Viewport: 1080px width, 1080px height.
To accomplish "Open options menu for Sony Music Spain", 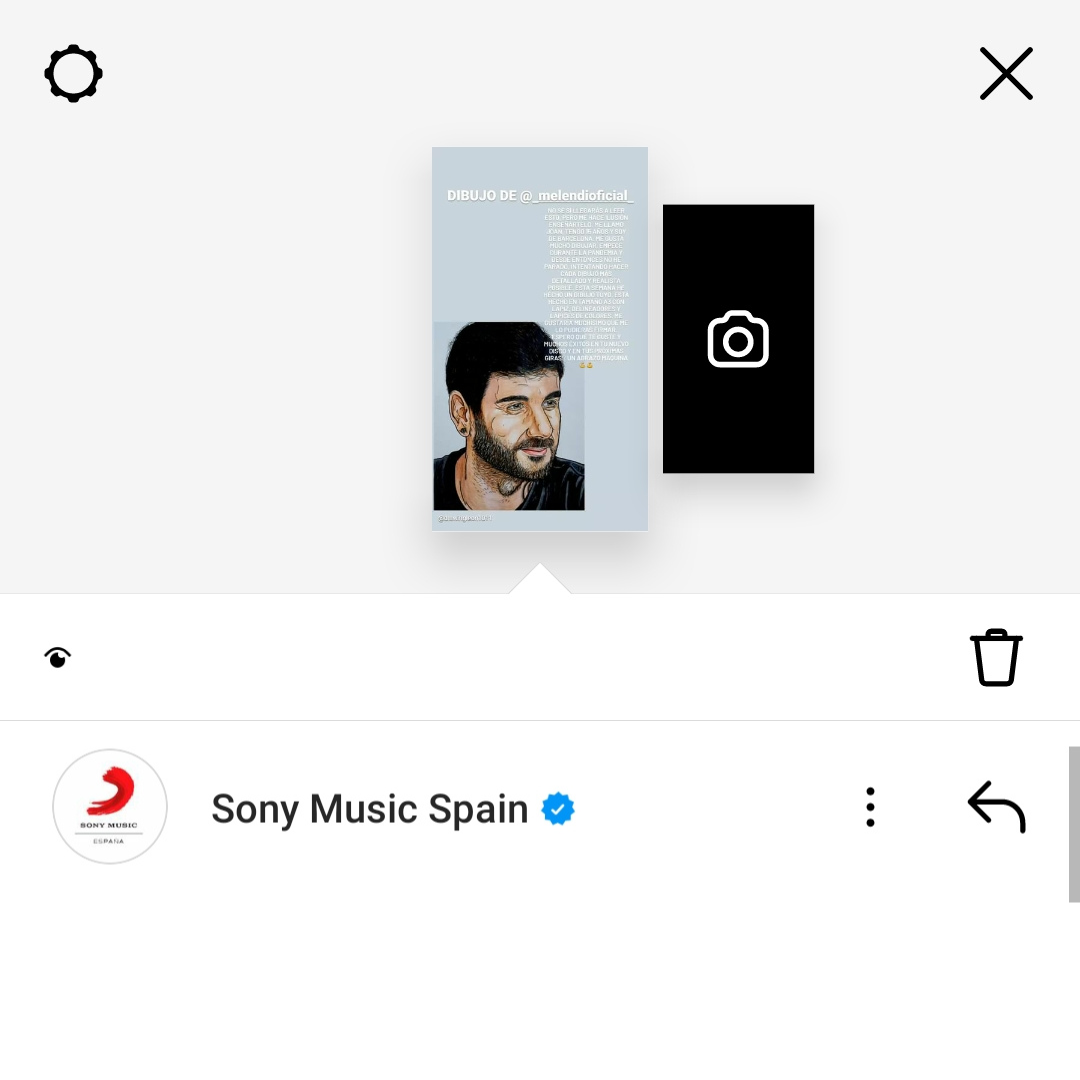I will click(870, 807).
